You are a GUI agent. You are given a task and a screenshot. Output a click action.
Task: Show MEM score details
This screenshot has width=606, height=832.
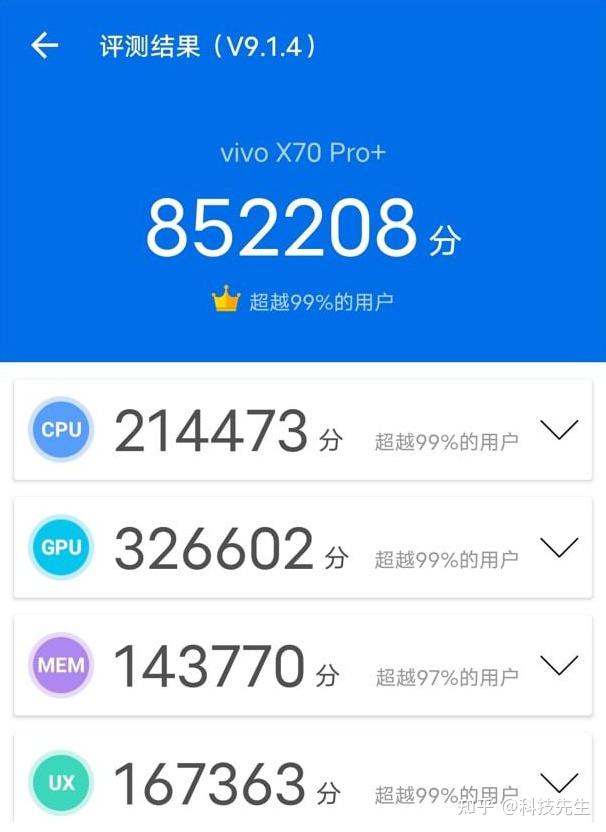[558, 665]
